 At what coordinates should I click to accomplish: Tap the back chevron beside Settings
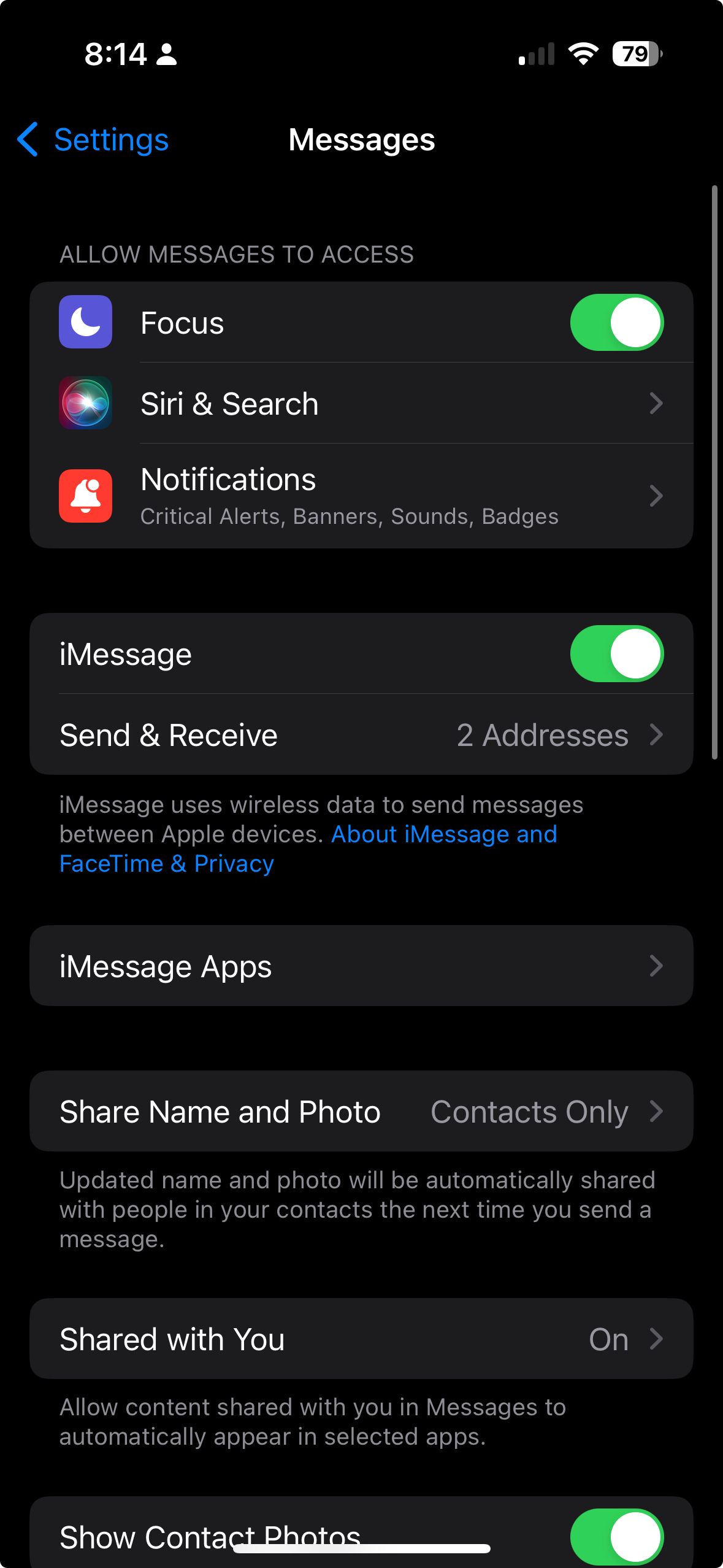click(26, 140)
